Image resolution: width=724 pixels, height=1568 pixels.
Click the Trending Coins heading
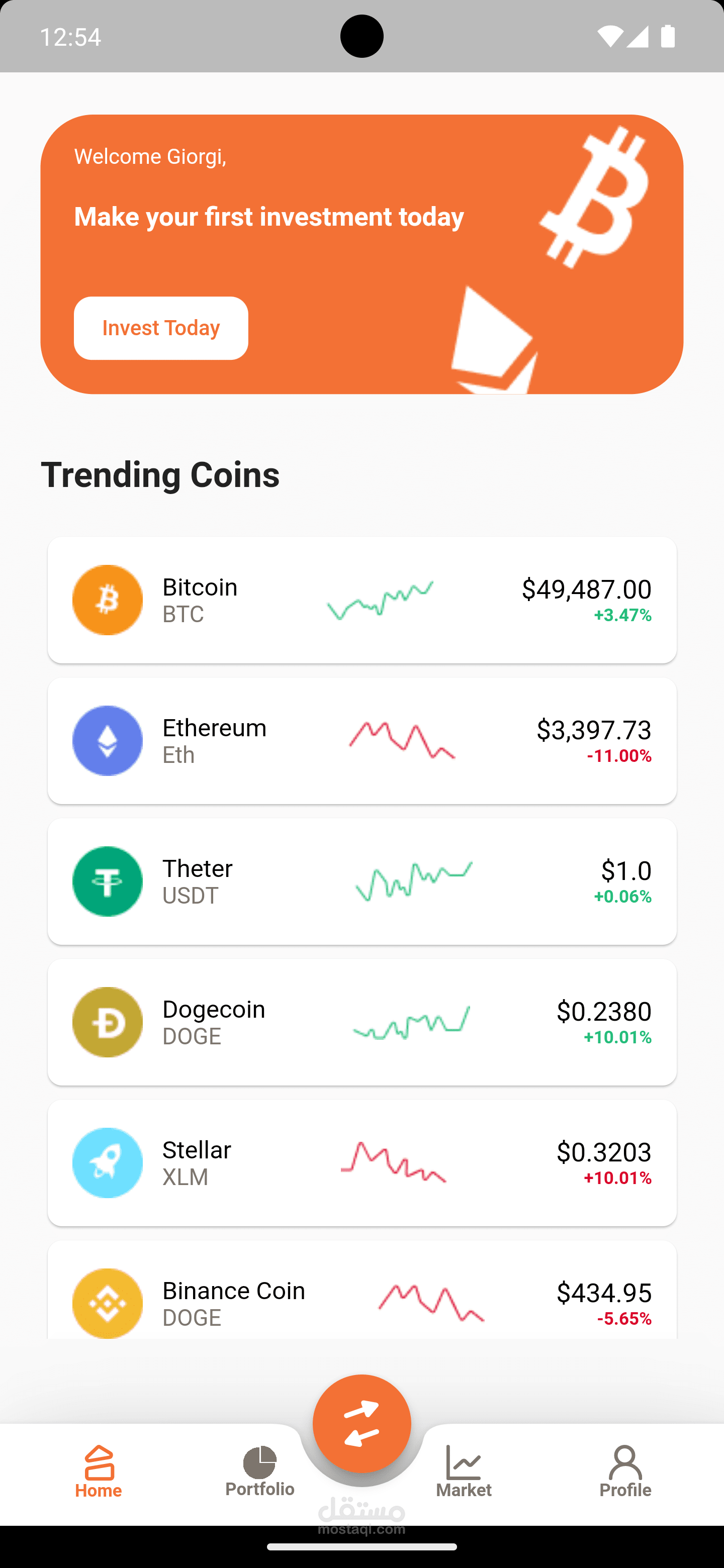(160, 474)
